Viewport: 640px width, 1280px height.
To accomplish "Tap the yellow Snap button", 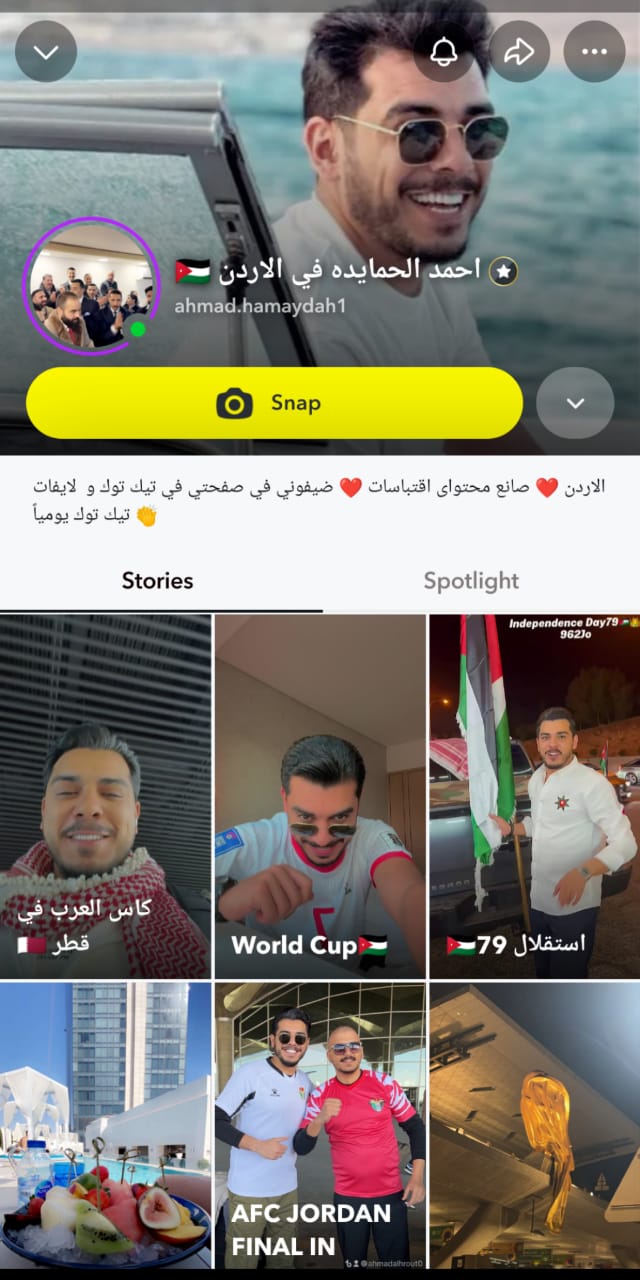I will pos(274,403).
